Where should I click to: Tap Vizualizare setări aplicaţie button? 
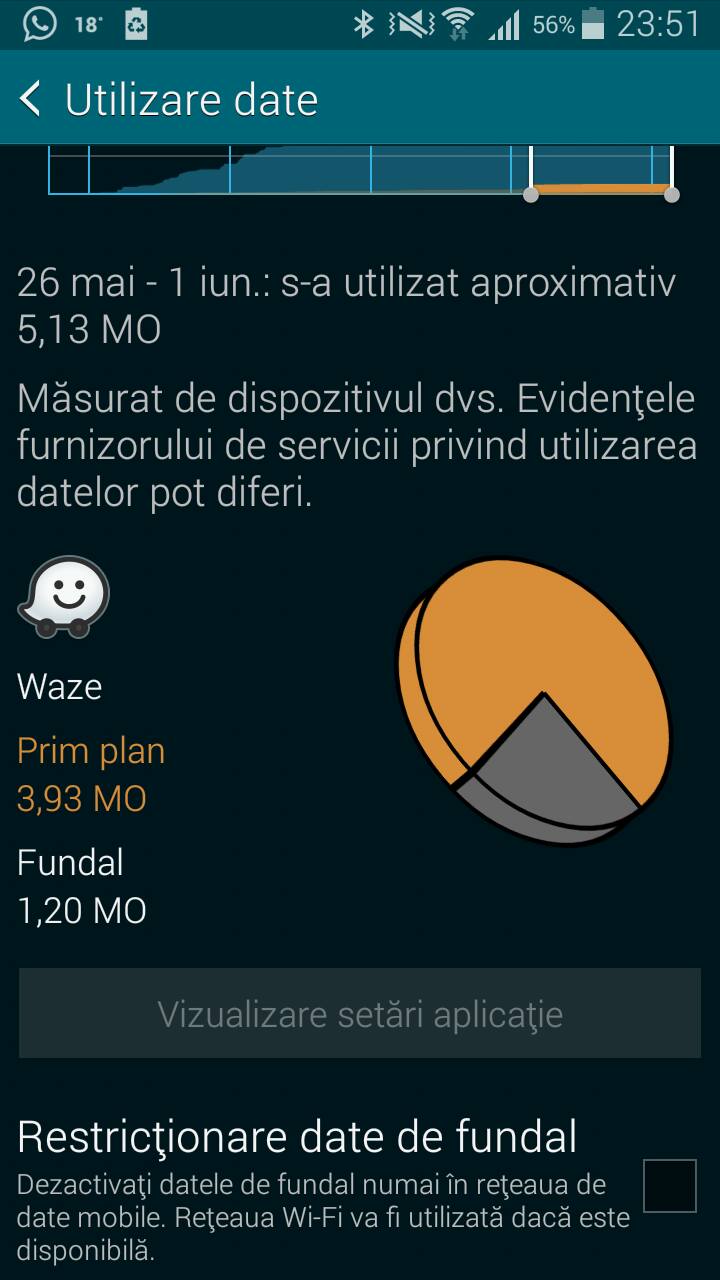pyautogui.click(x=360, y=1013)
